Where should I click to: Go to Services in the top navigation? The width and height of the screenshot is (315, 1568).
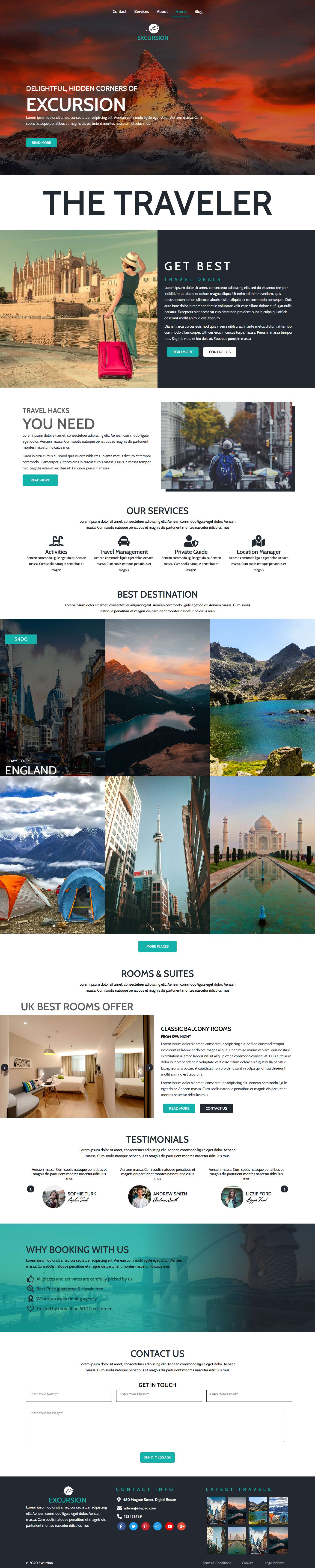pyautogui.click(x=141, y=12)
